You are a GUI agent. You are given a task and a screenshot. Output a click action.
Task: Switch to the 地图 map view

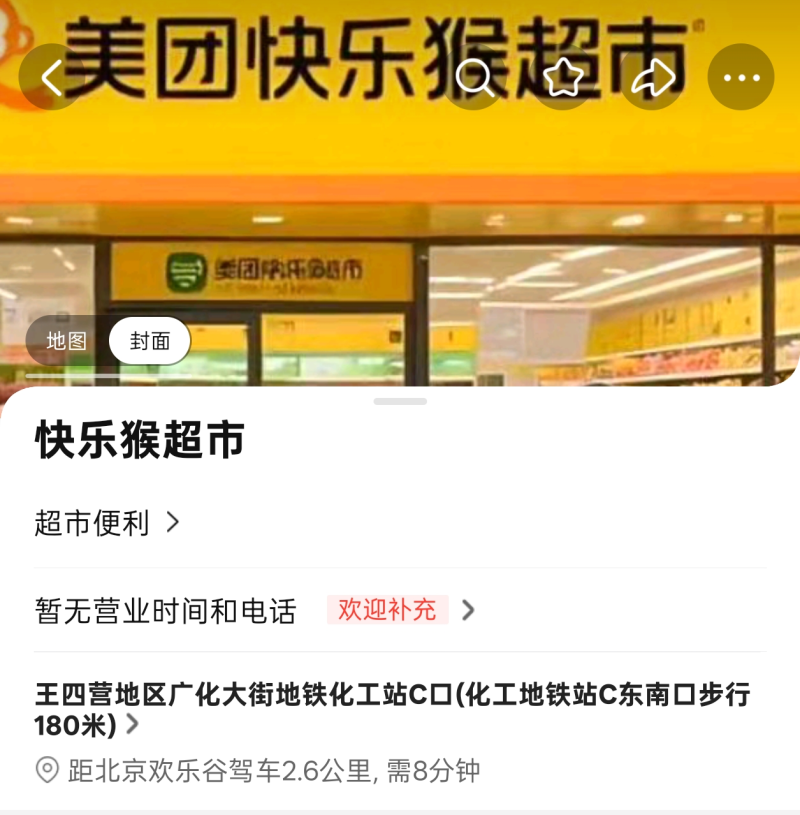(x=67, y=341)
